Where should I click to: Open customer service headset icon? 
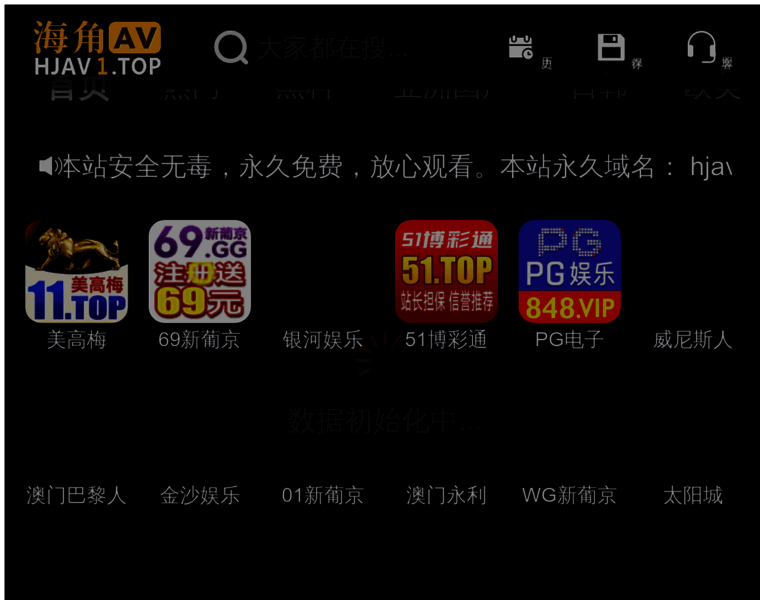(x=701, y=47)
